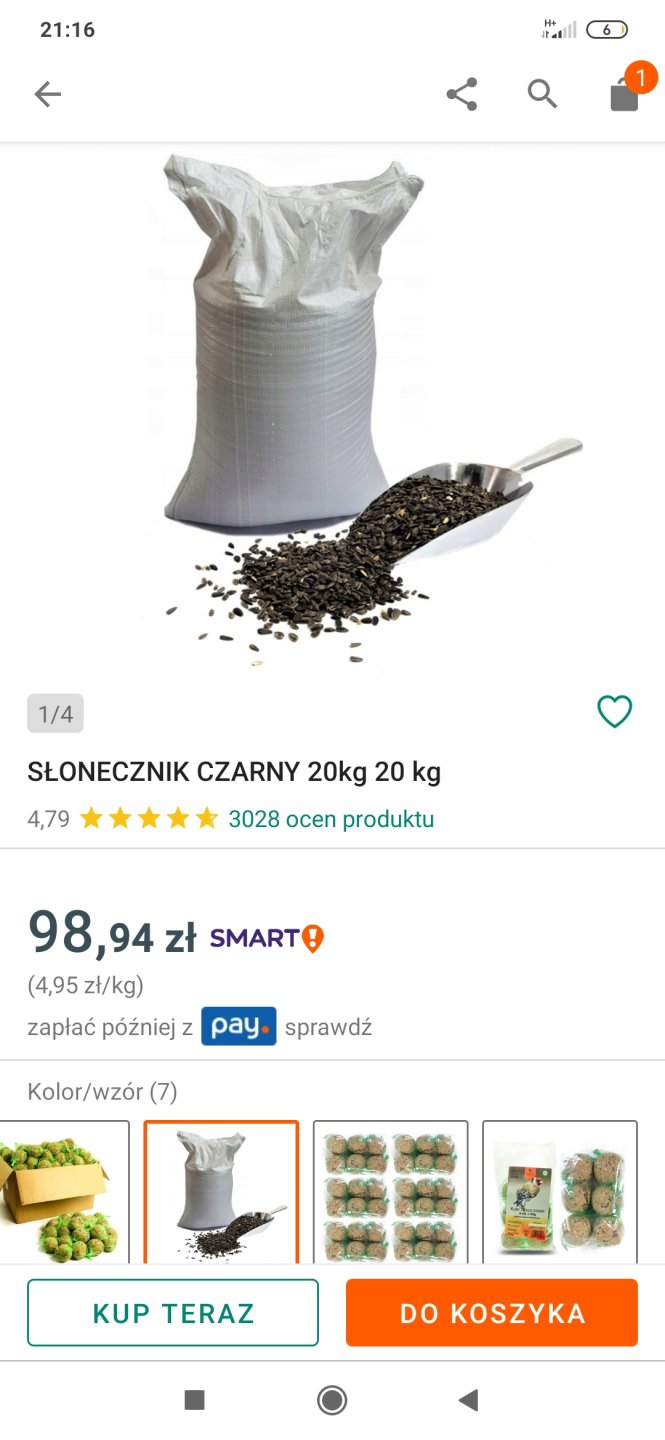This screenshot has width=665, height=1440.
Task: Select the white sack with scoop variant
Action: [221, 1192]
